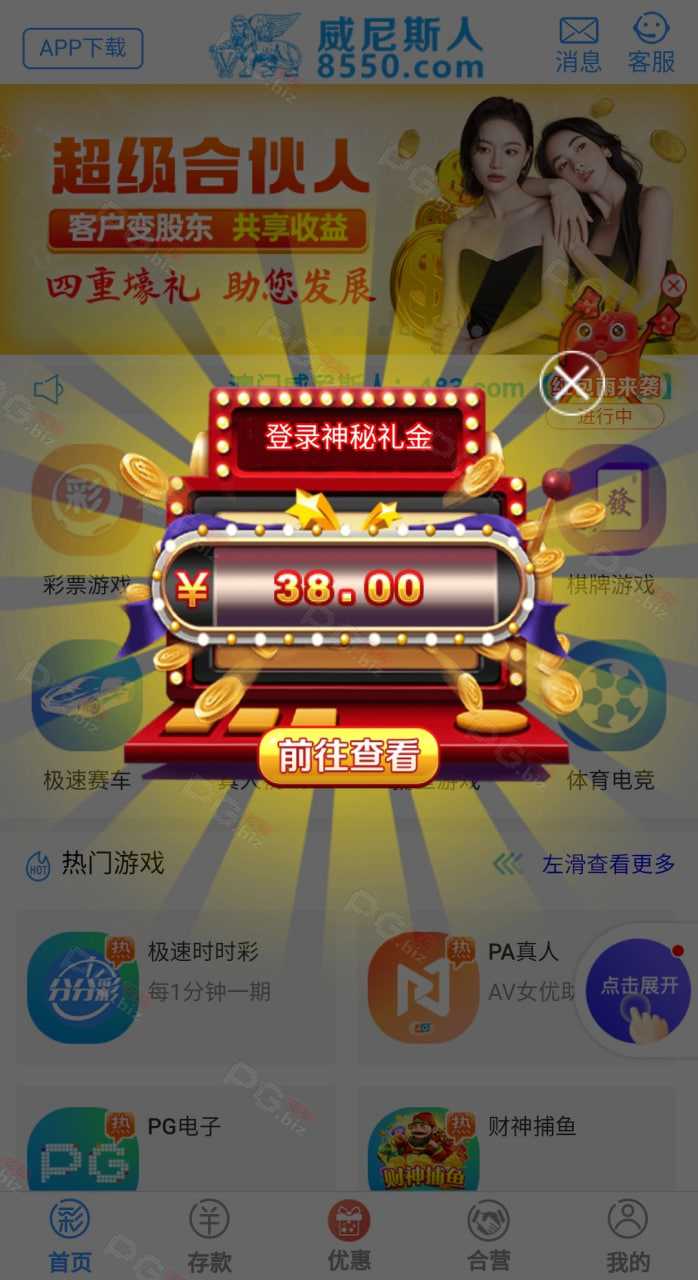Close the login gift popup
Image resolution: width=698 pixels, height=1280 pixels.
pyautogui.click(x=572, y=382)
